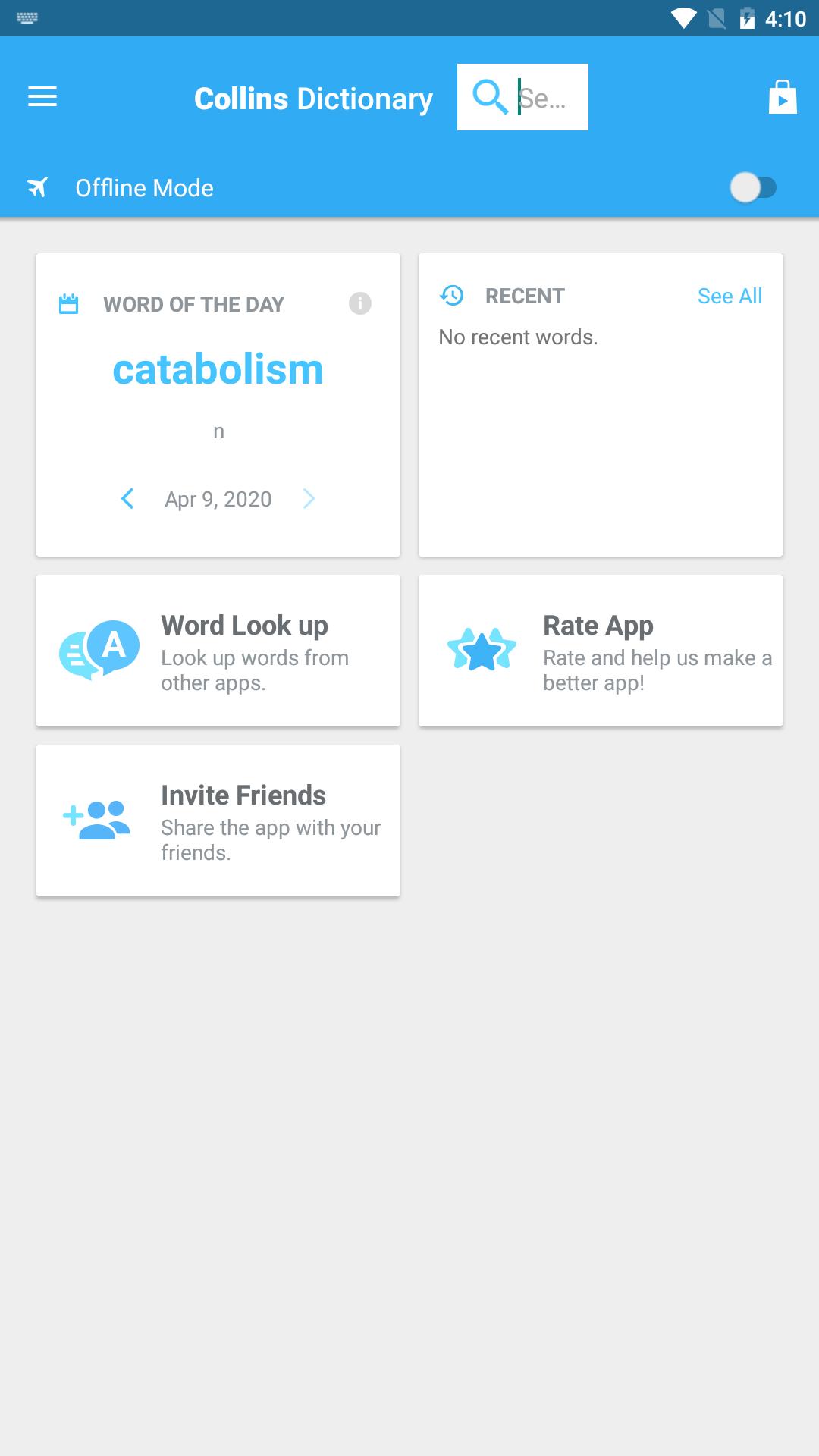The width and height of the screenshot is (819, 1456).
Task: Go to the previous day's word
Action: point(127,499)
